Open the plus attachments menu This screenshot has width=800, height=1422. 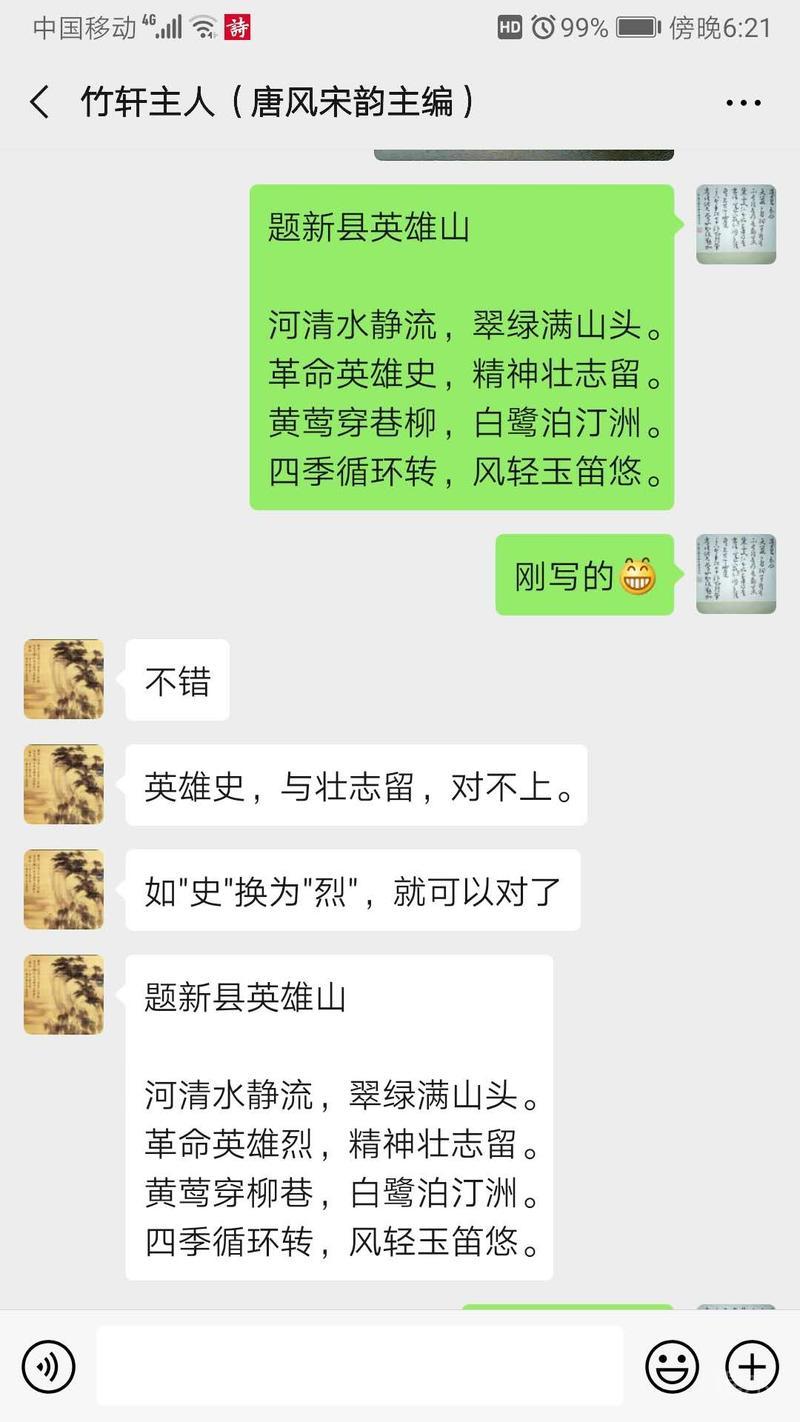tap(751, 1366)
